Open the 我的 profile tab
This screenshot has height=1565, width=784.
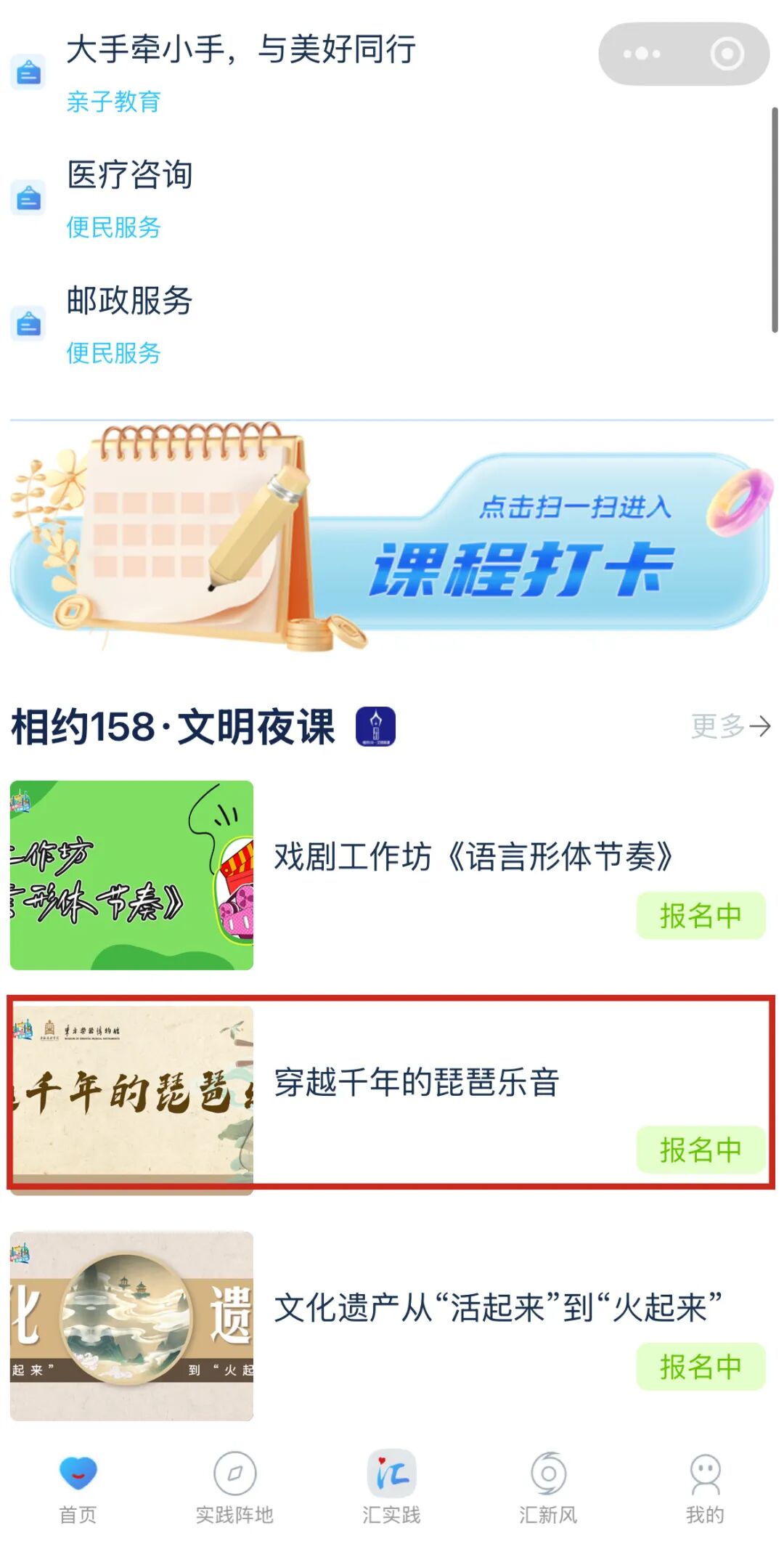click(x=705, y=1488)
